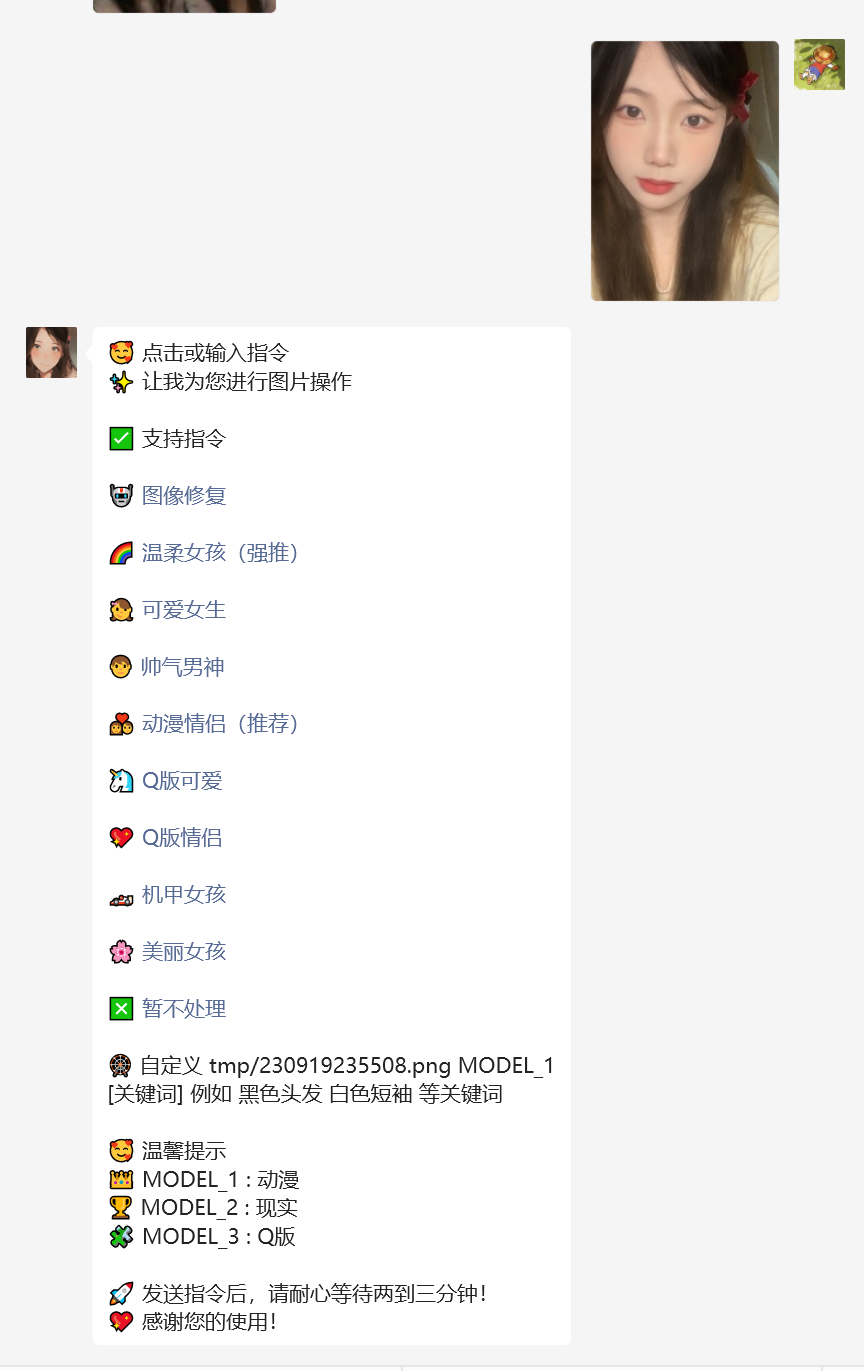
Task: Click the heart icon beside Q版情侣
Action: (120, 837)
